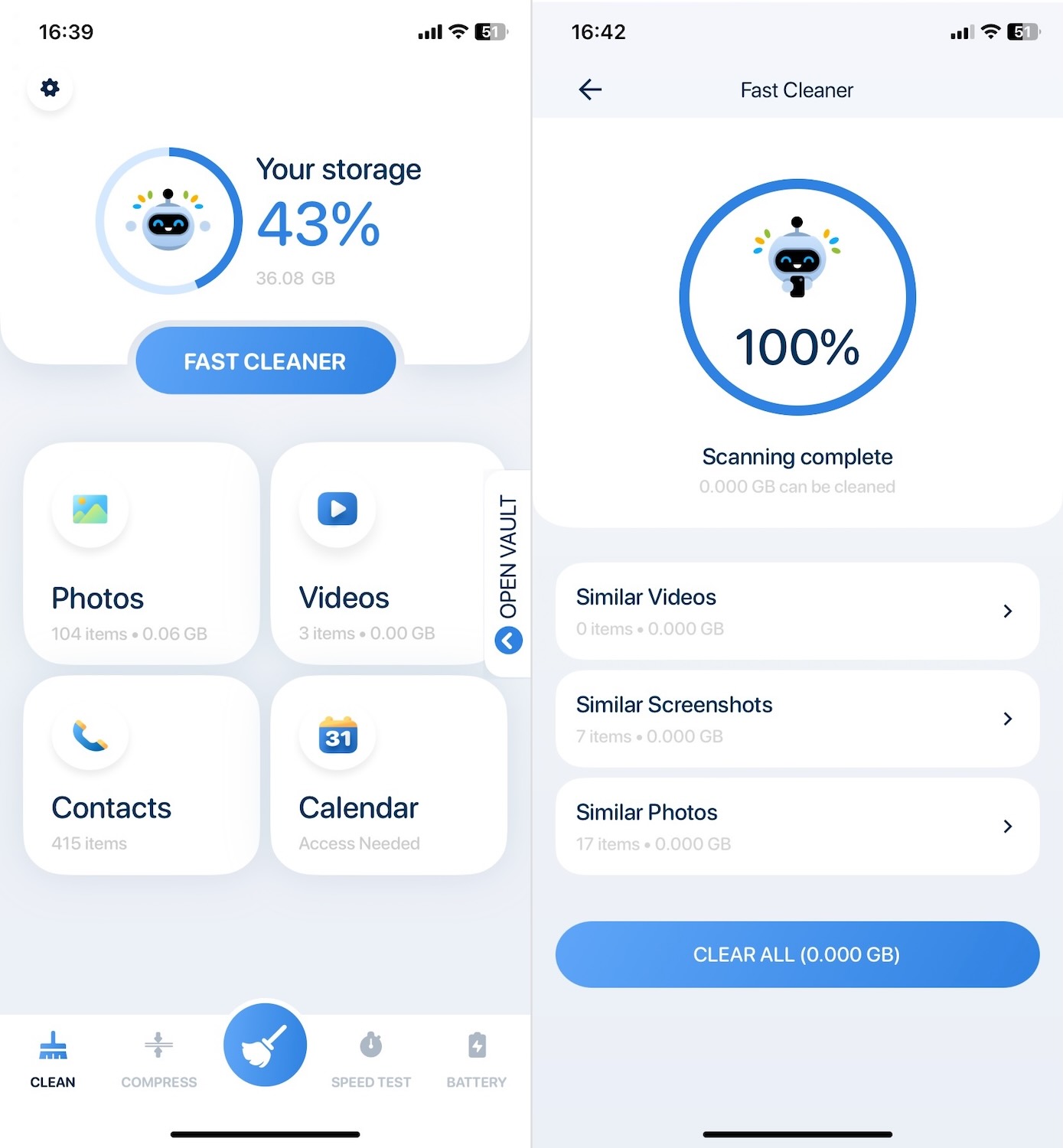Open the Calendar card
The width and height of the screenshot is (1063, 1148).
[389, 775]
